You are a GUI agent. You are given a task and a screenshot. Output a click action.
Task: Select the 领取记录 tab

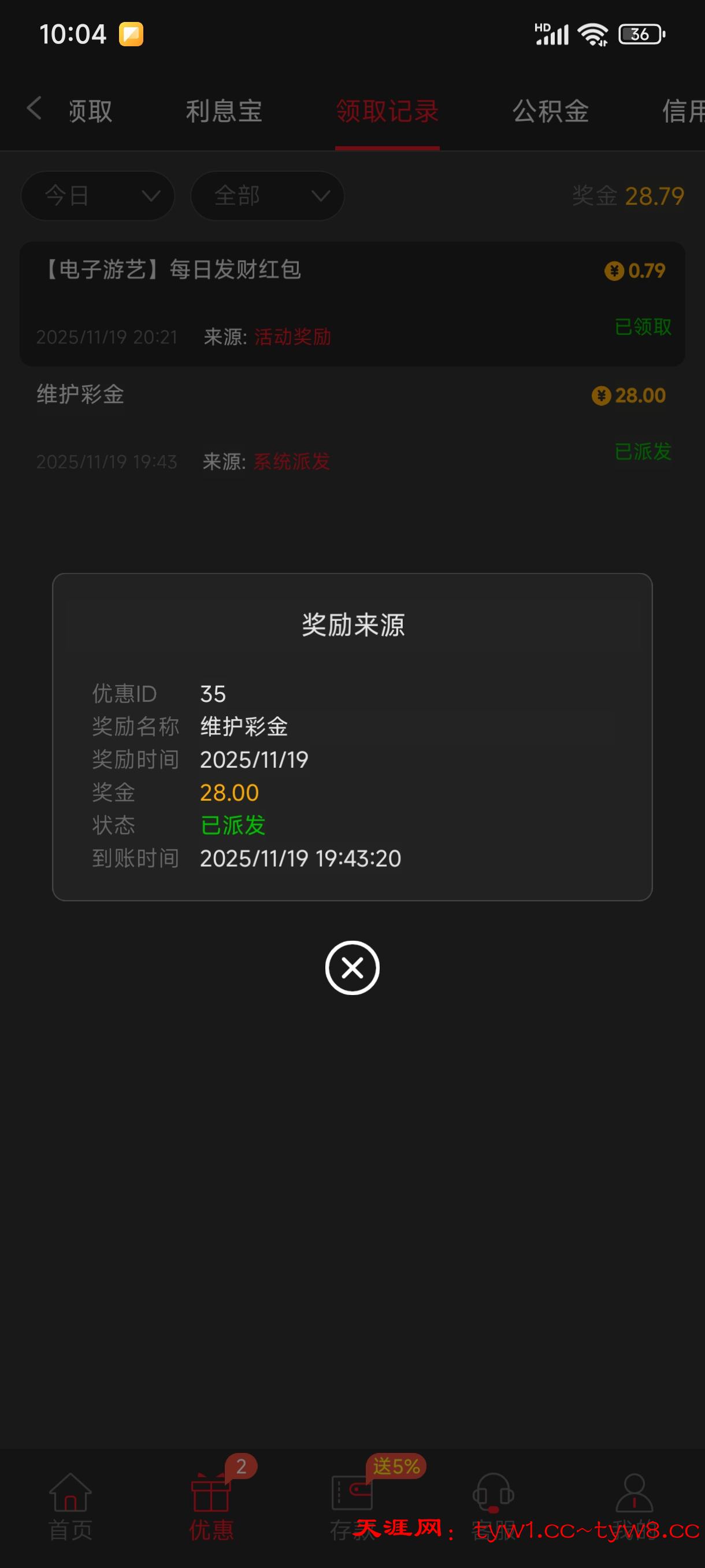(388, 112)
